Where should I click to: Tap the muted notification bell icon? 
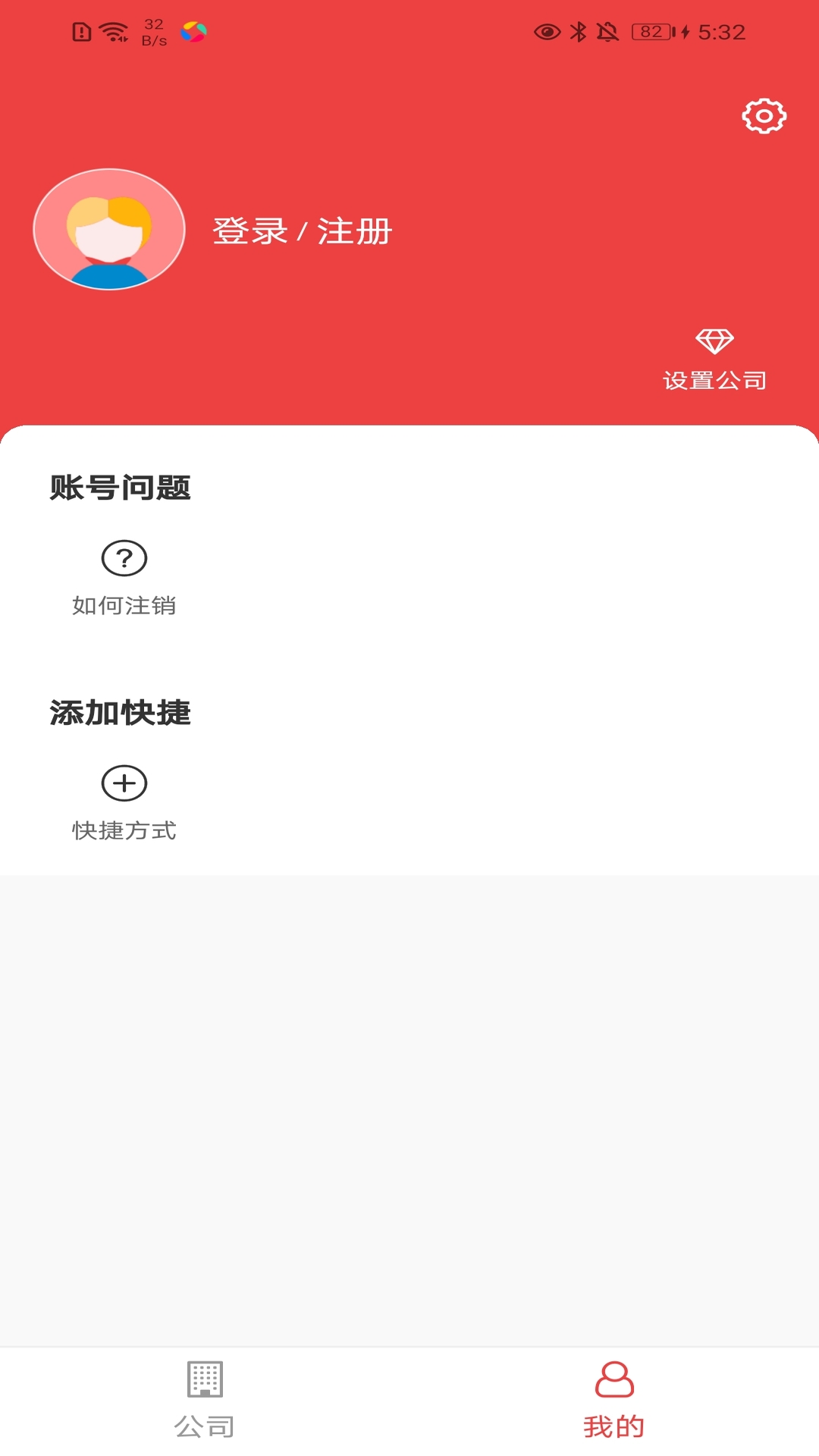[x=607, y=32]
